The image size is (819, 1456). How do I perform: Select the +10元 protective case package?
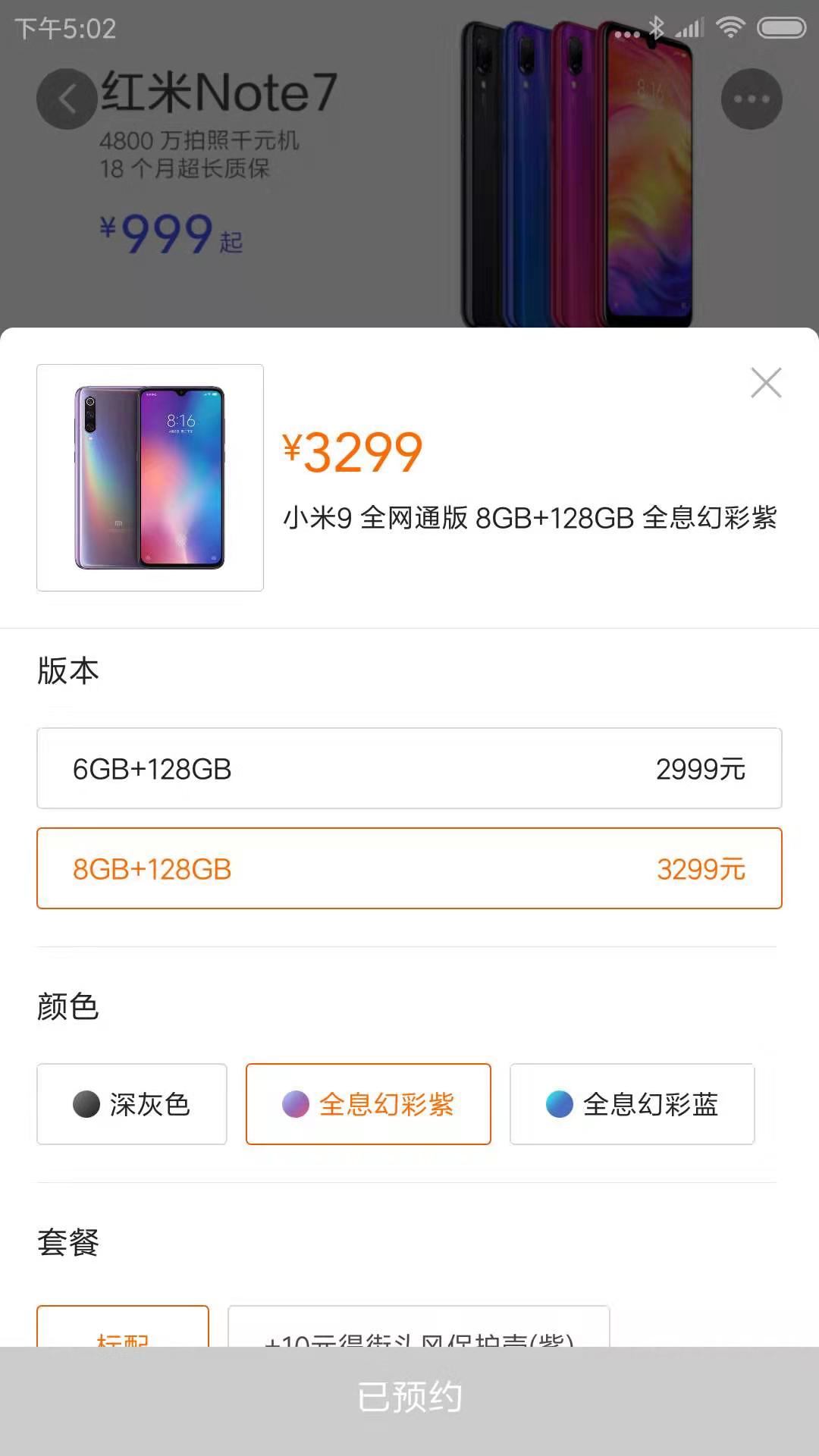[x=419, y=1329]
